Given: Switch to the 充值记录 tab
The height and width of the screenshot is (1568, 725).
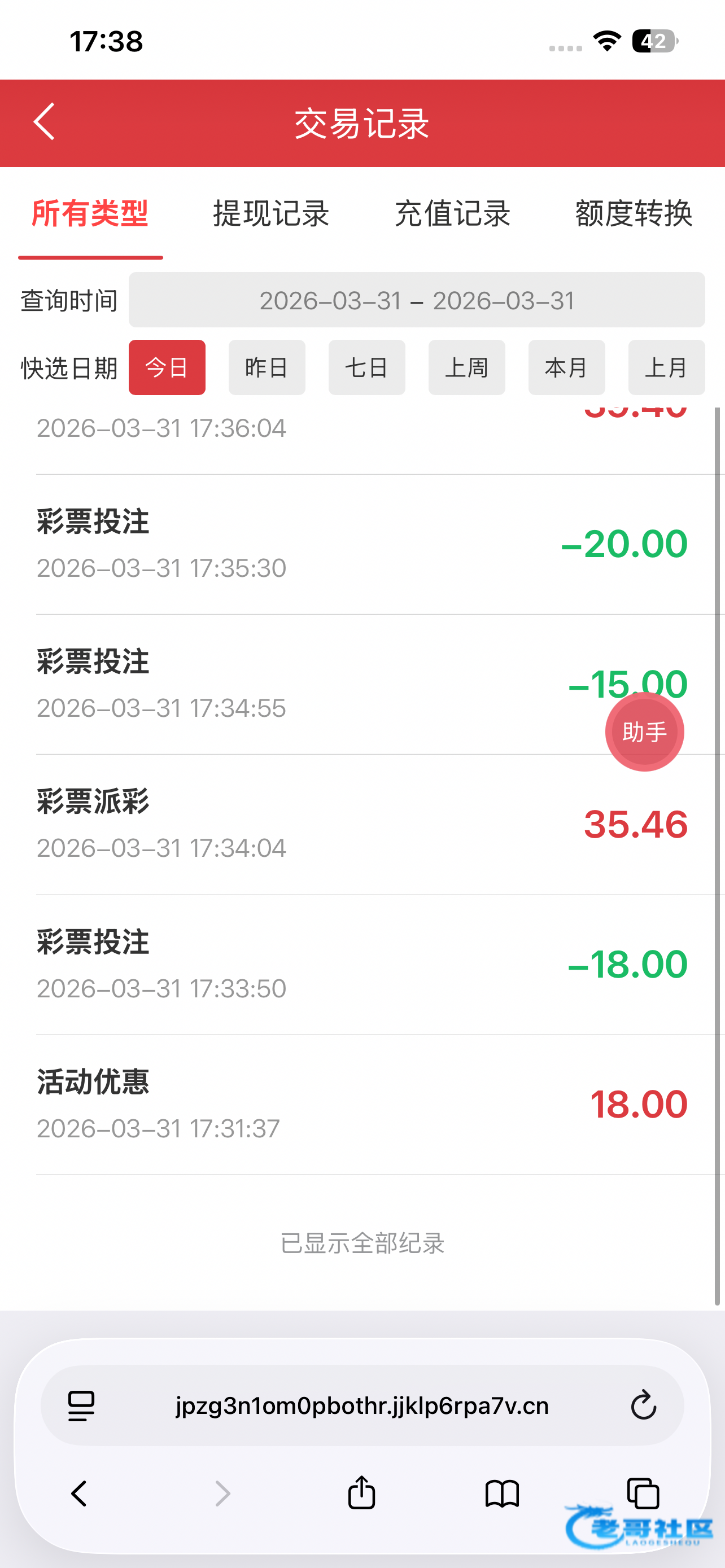Looking at the screenshot, I should [x=452, y=214].
